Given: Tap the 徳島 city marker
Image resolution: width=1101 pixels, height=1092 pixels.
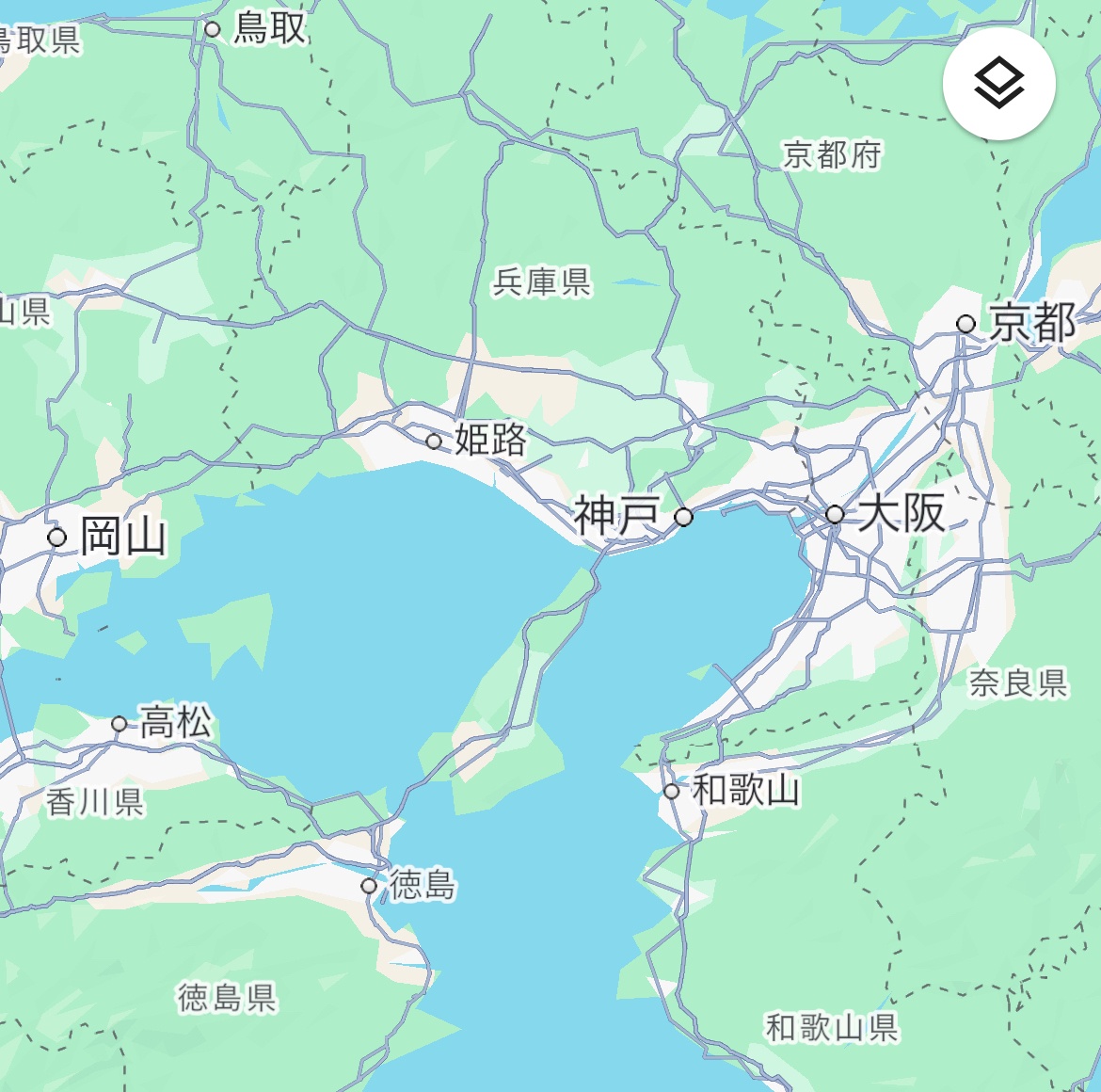Looking at the screenshot, I should 369,886.
